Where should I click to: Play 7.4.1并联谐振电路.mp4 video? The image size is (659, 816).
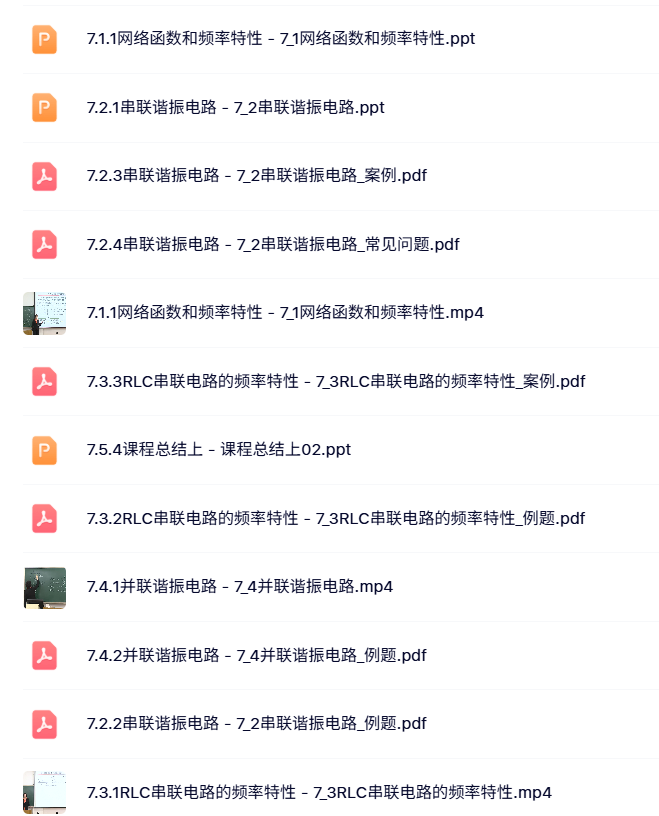240,586
